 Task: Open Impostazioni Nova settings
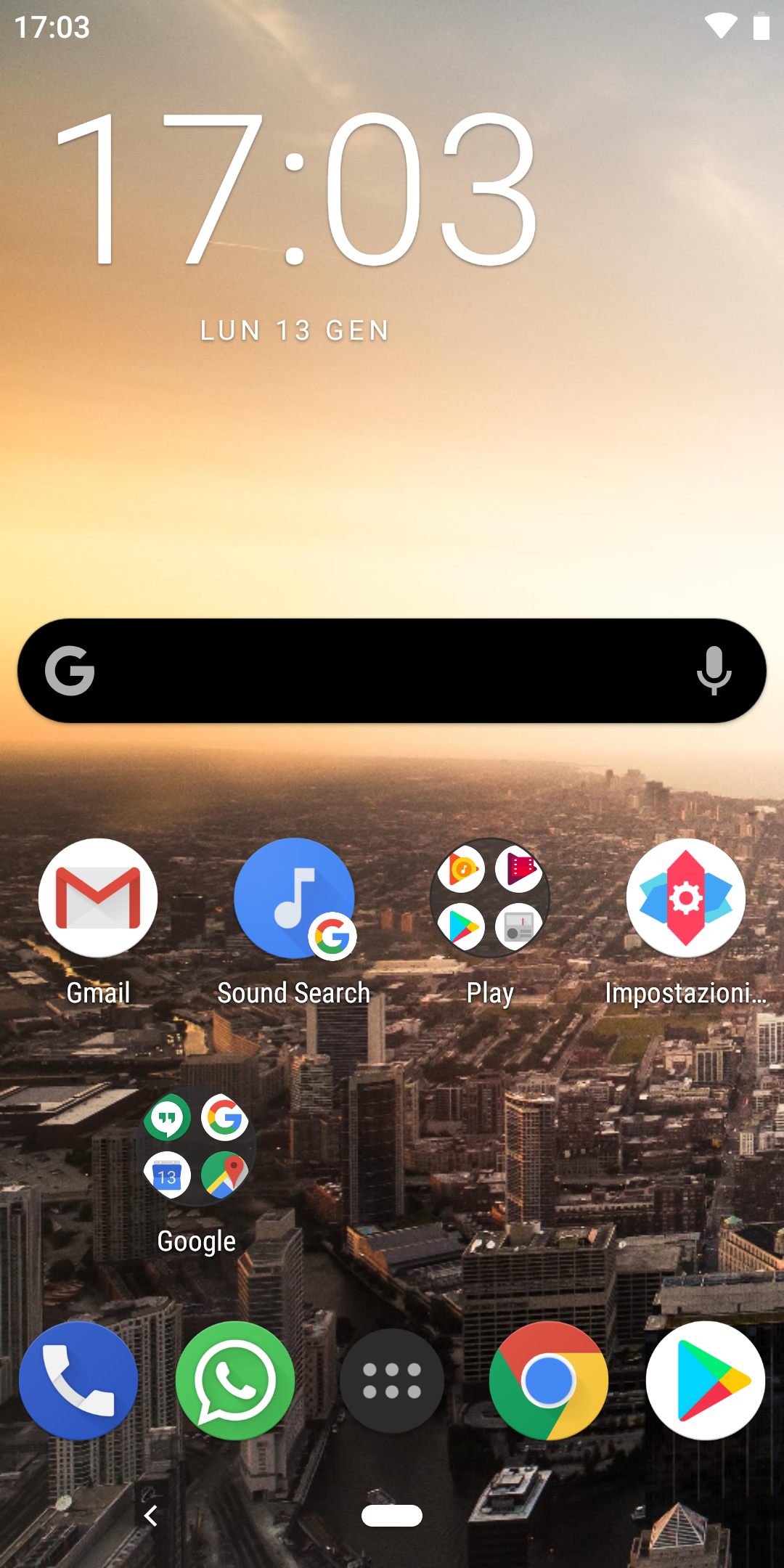click(686, 898)
